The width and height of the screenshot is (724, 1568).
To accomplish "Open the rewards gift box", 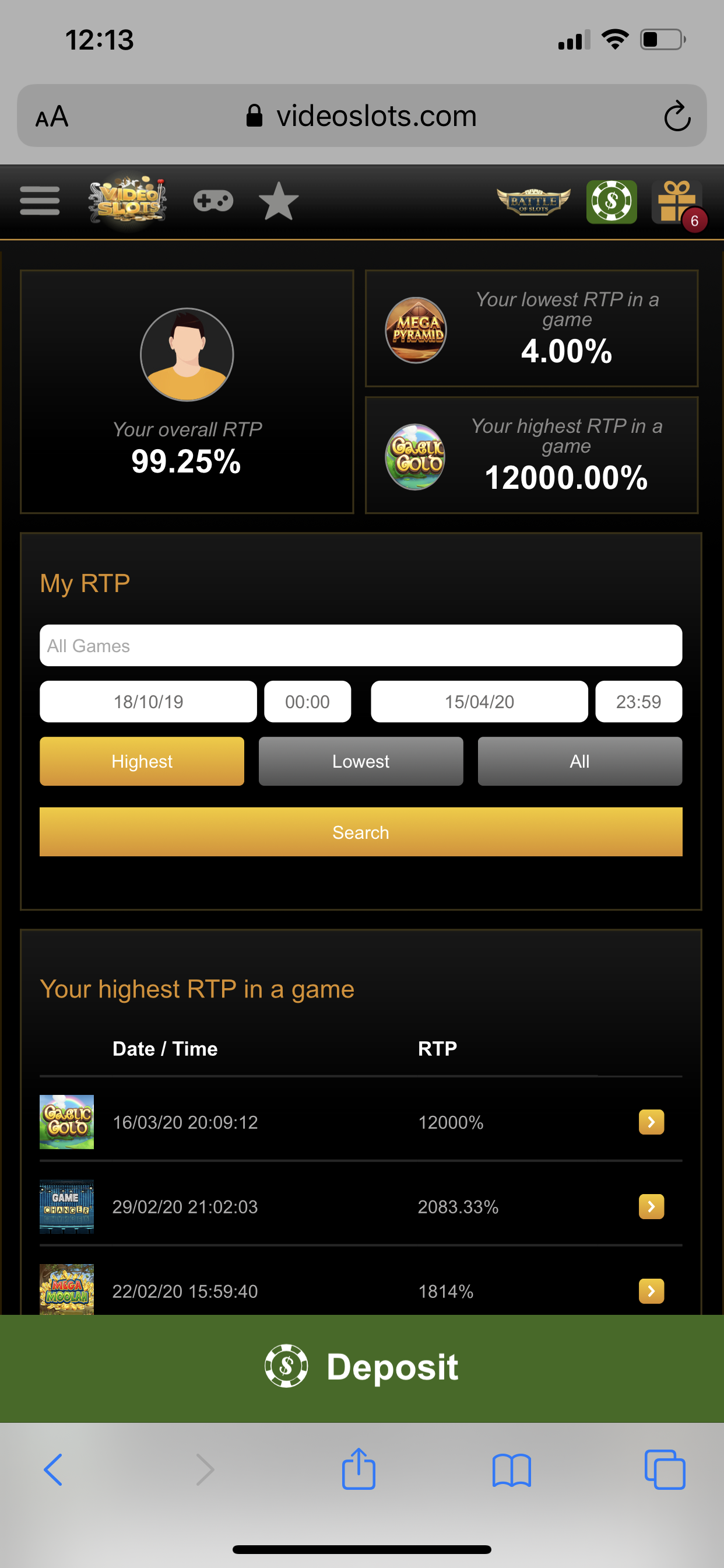I will 677,202.
